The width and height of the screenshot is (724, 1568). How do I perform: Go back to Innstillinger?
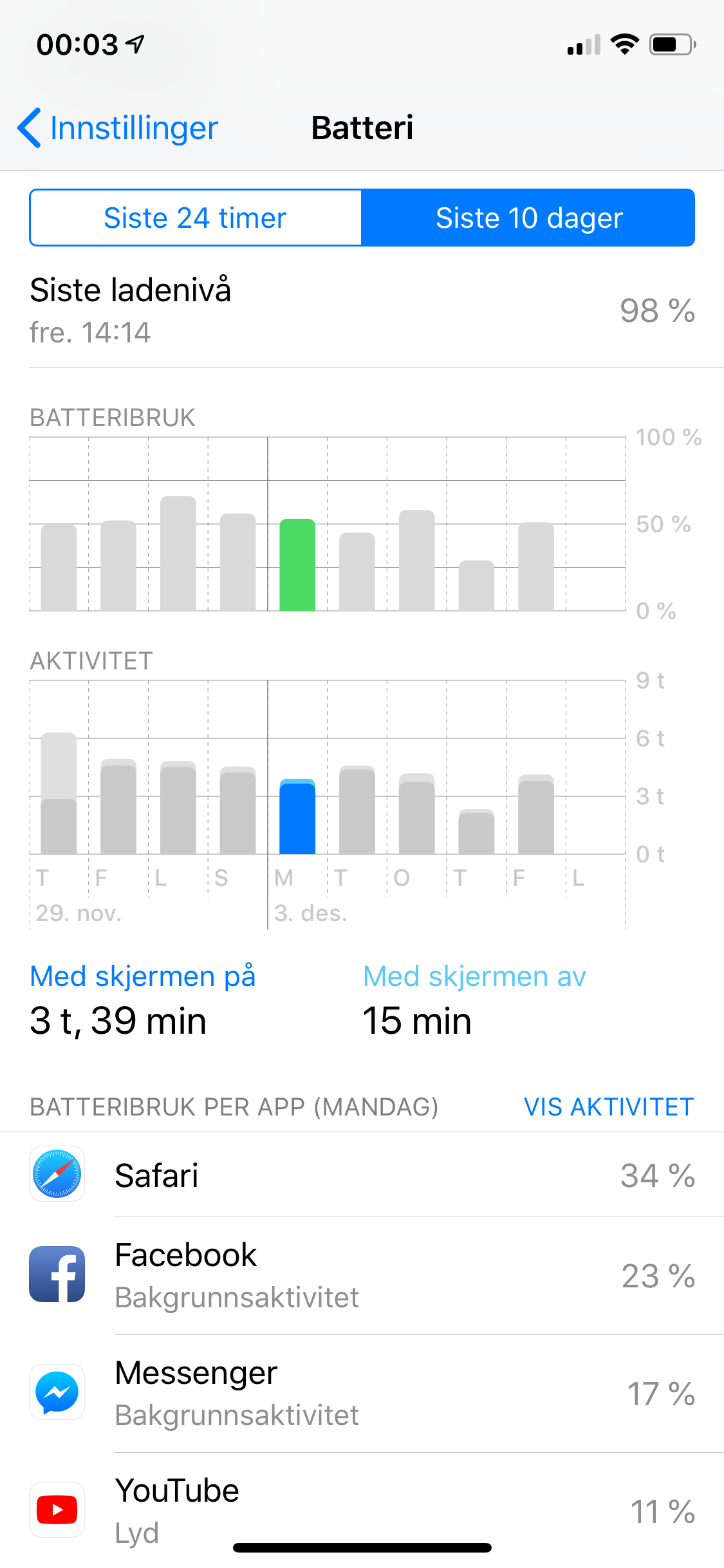[x=118, y=127]
